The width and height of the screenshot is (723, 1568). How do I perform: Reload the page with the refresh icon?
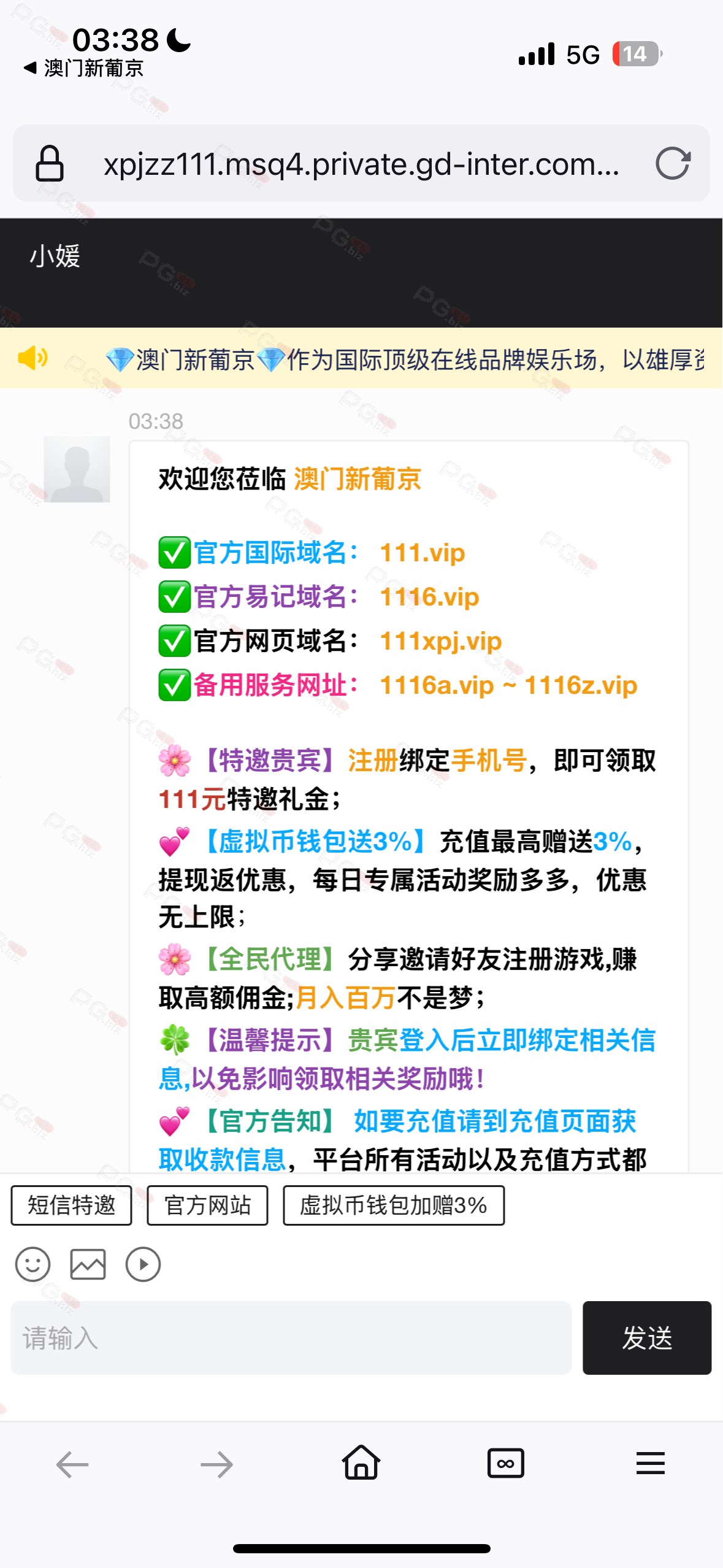pos(673,164)
